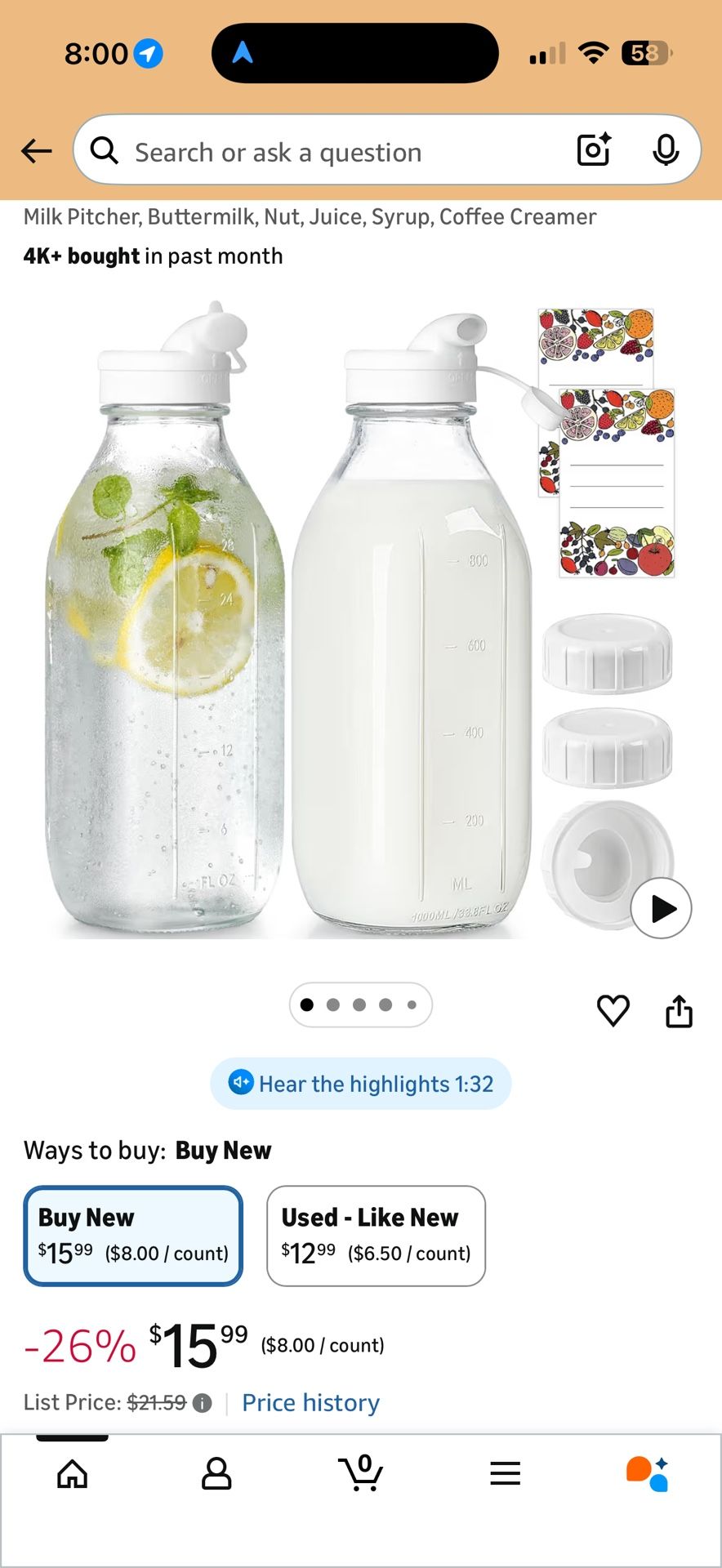
Task: Launch the AI shopping assistant
Action: tap(648, 1474)
